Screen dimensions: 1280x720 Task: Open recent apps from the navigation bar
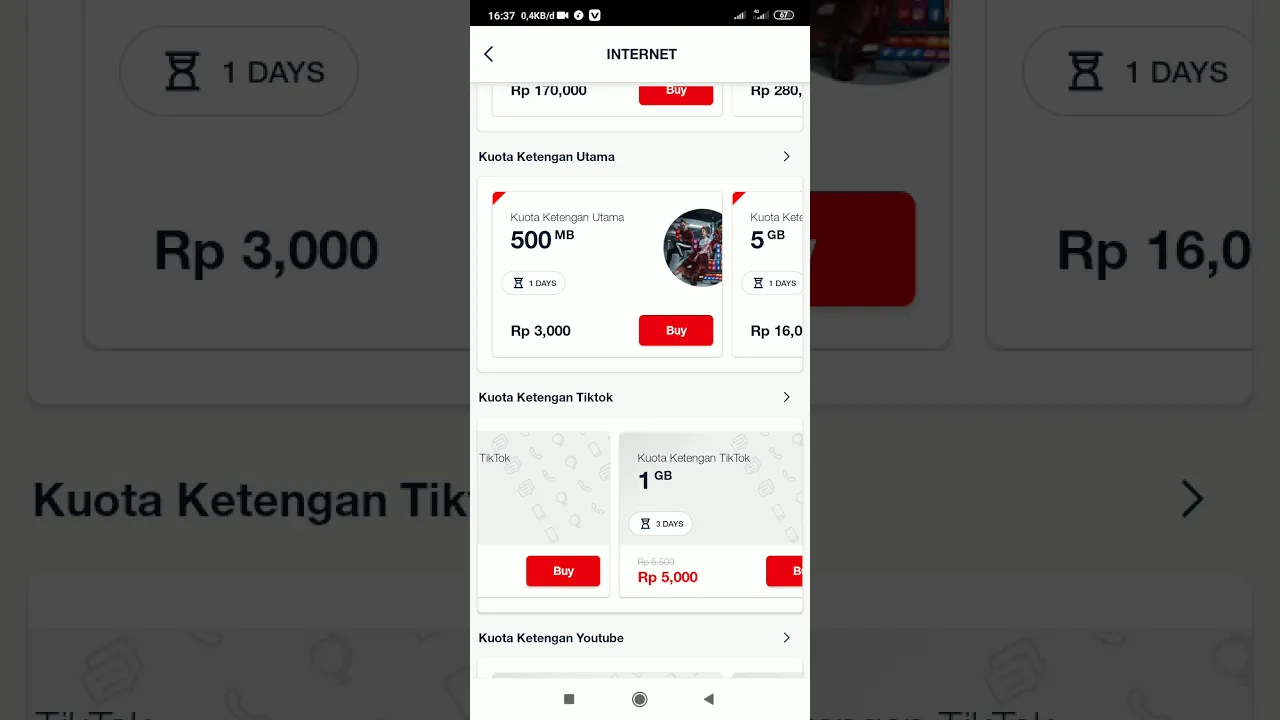pos(569,699)
